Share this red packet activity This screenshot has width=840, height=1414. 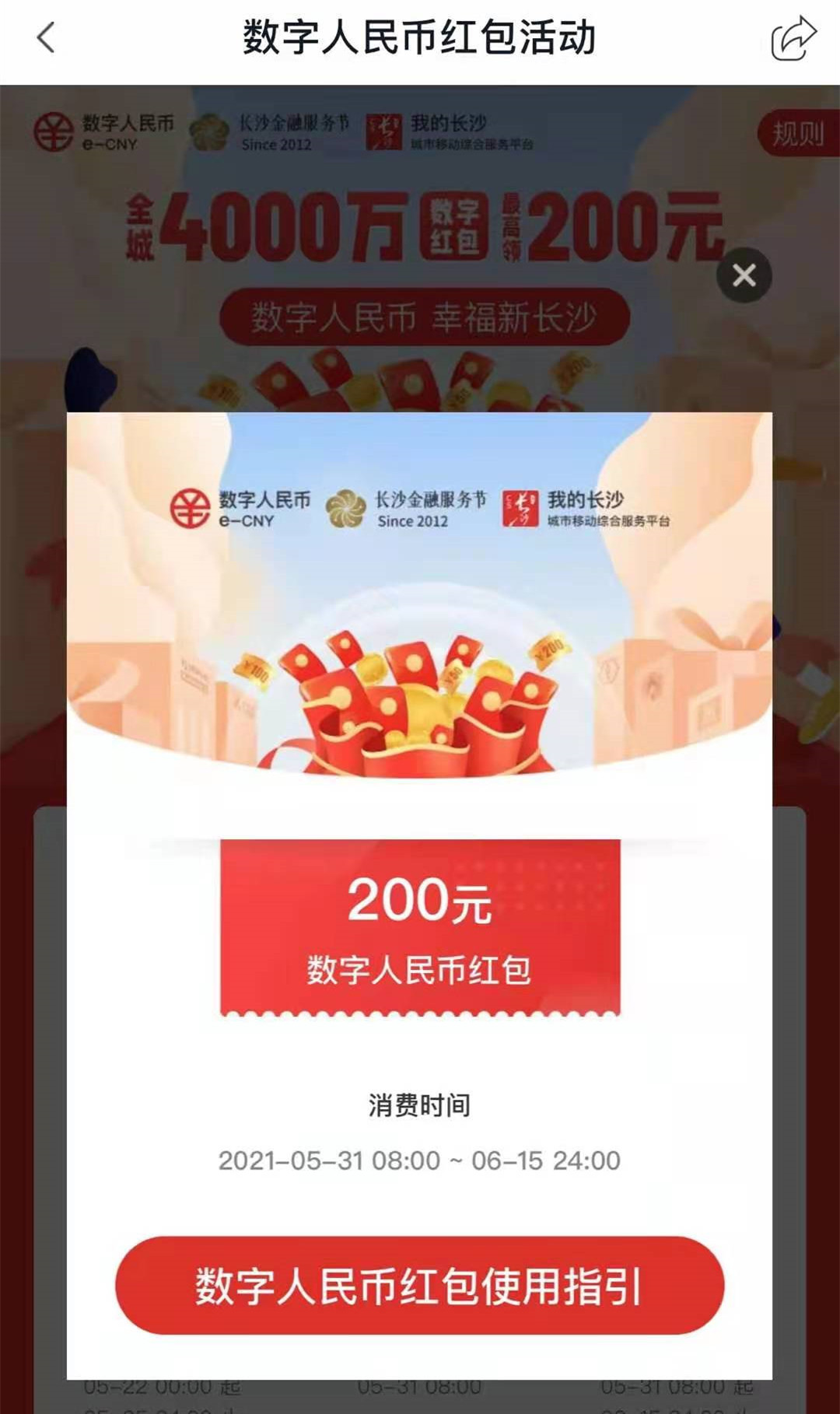click(793, 39)
